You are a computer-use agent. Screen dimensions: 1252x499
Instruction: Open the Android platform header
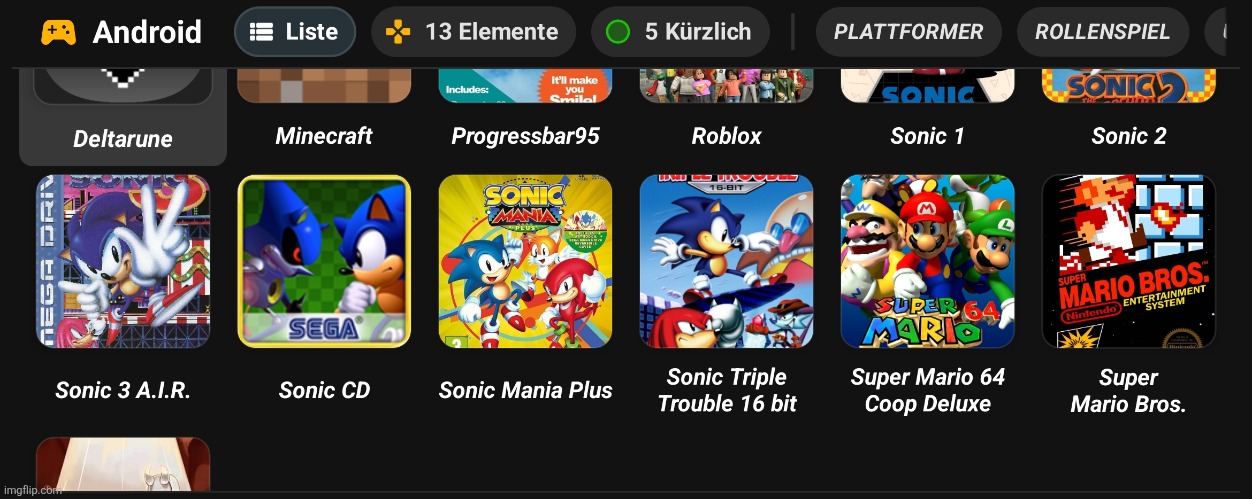122,32
